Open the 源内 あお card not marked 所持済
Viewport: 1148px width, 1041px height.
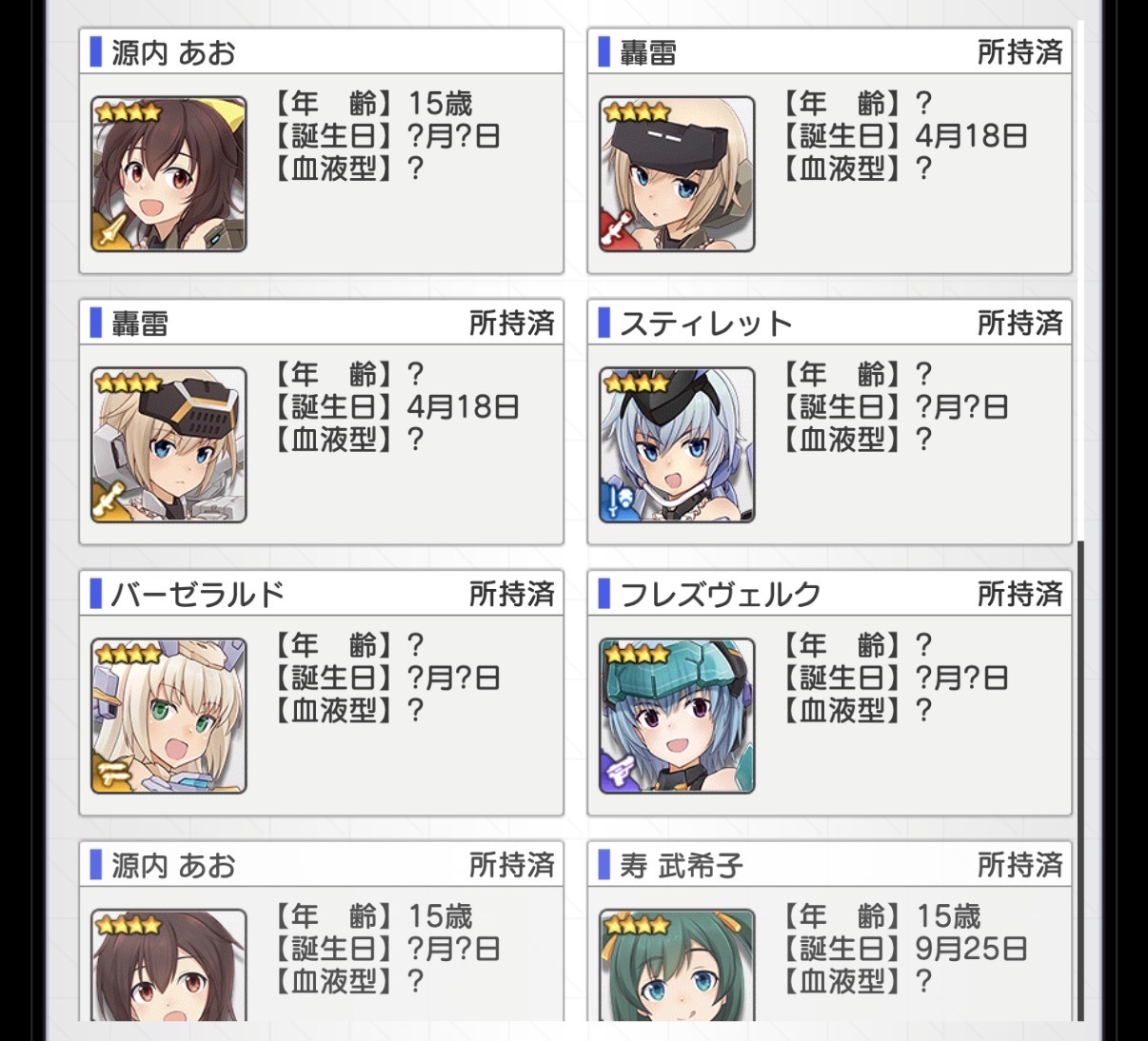(321, 152)
